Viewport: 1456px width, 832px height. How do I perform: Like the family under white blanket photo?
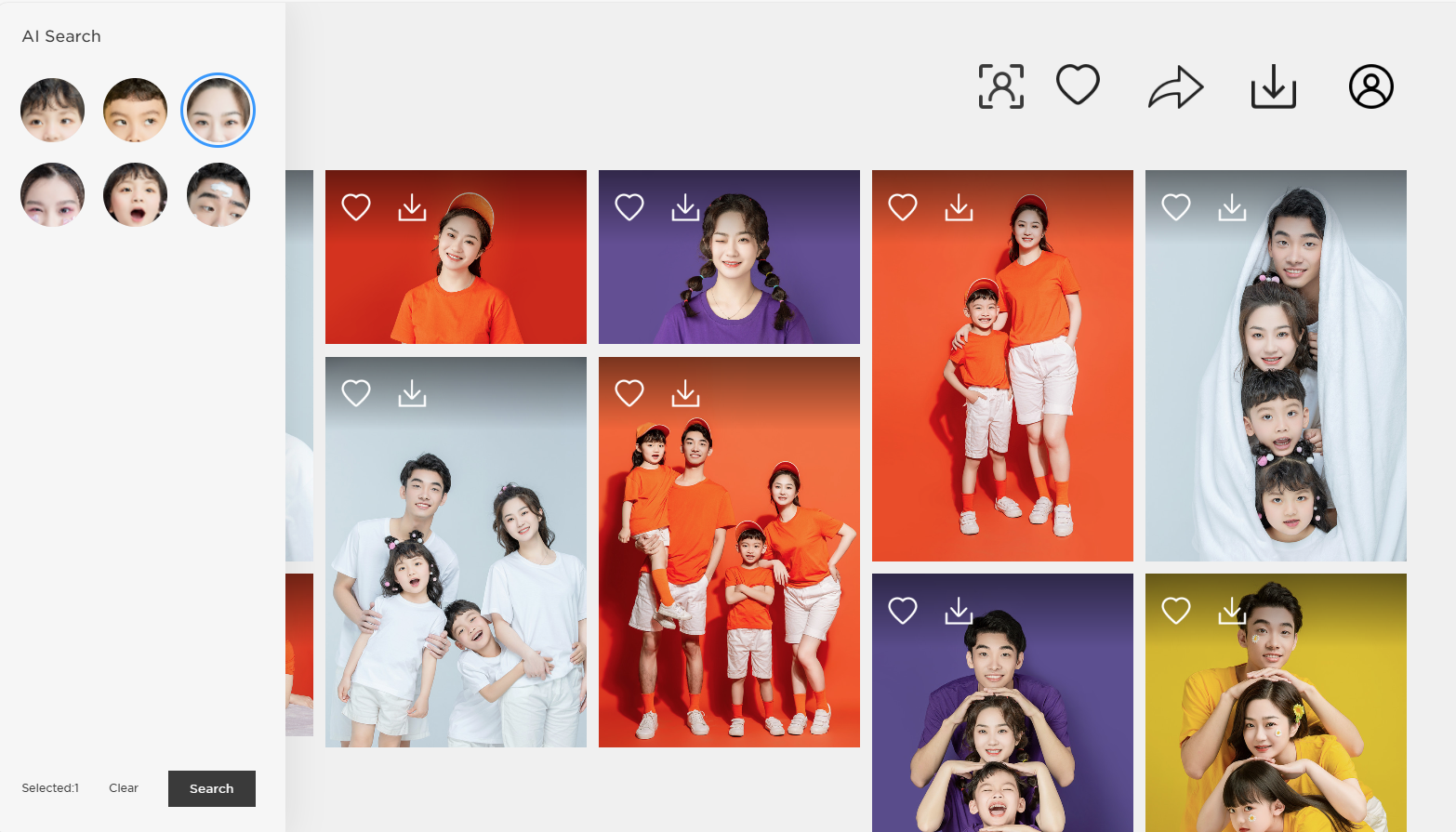tap(1176, 206)
